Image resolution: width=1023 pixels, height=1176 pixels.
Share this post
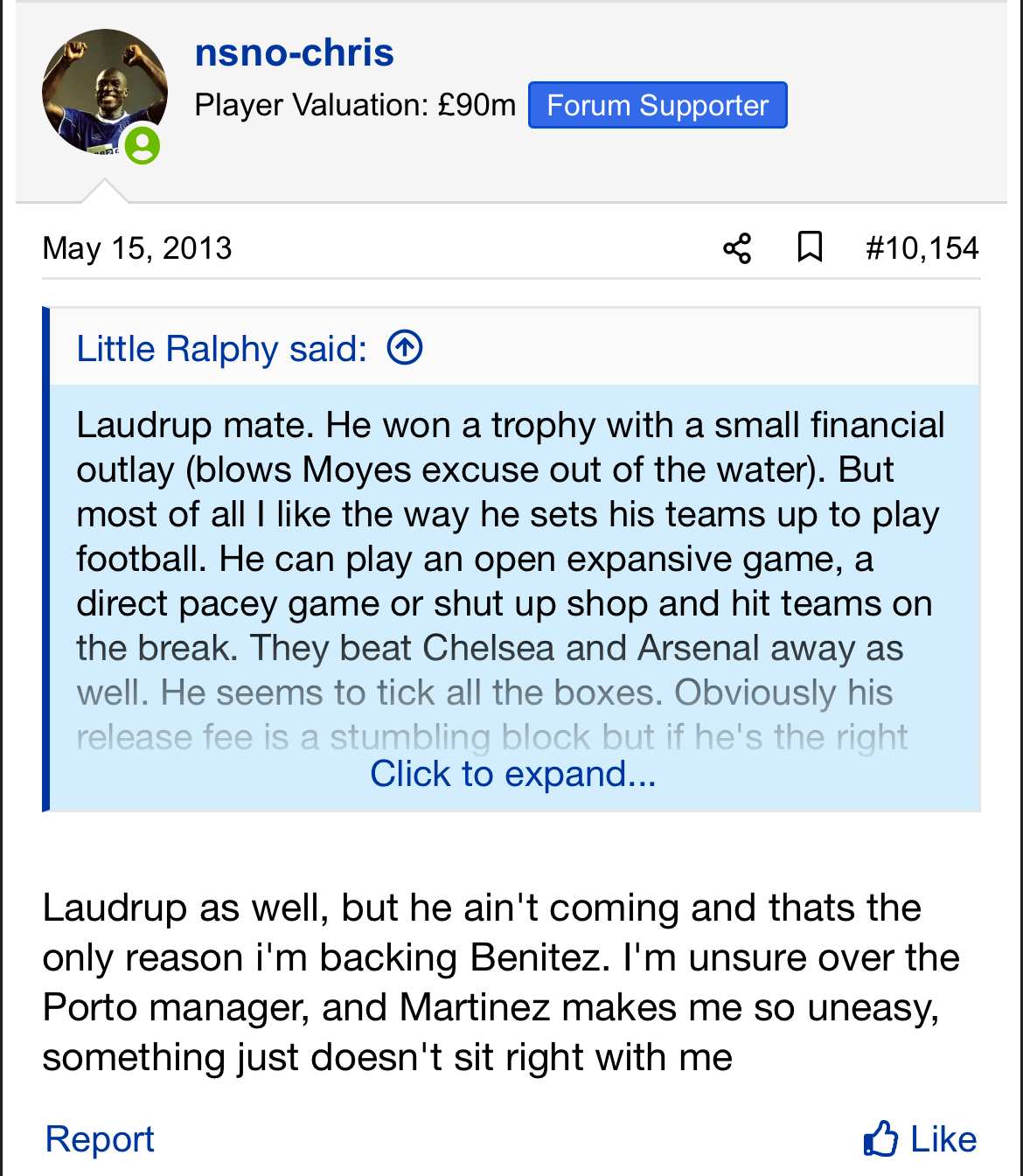pyautogui.click(x=737, y=248)
